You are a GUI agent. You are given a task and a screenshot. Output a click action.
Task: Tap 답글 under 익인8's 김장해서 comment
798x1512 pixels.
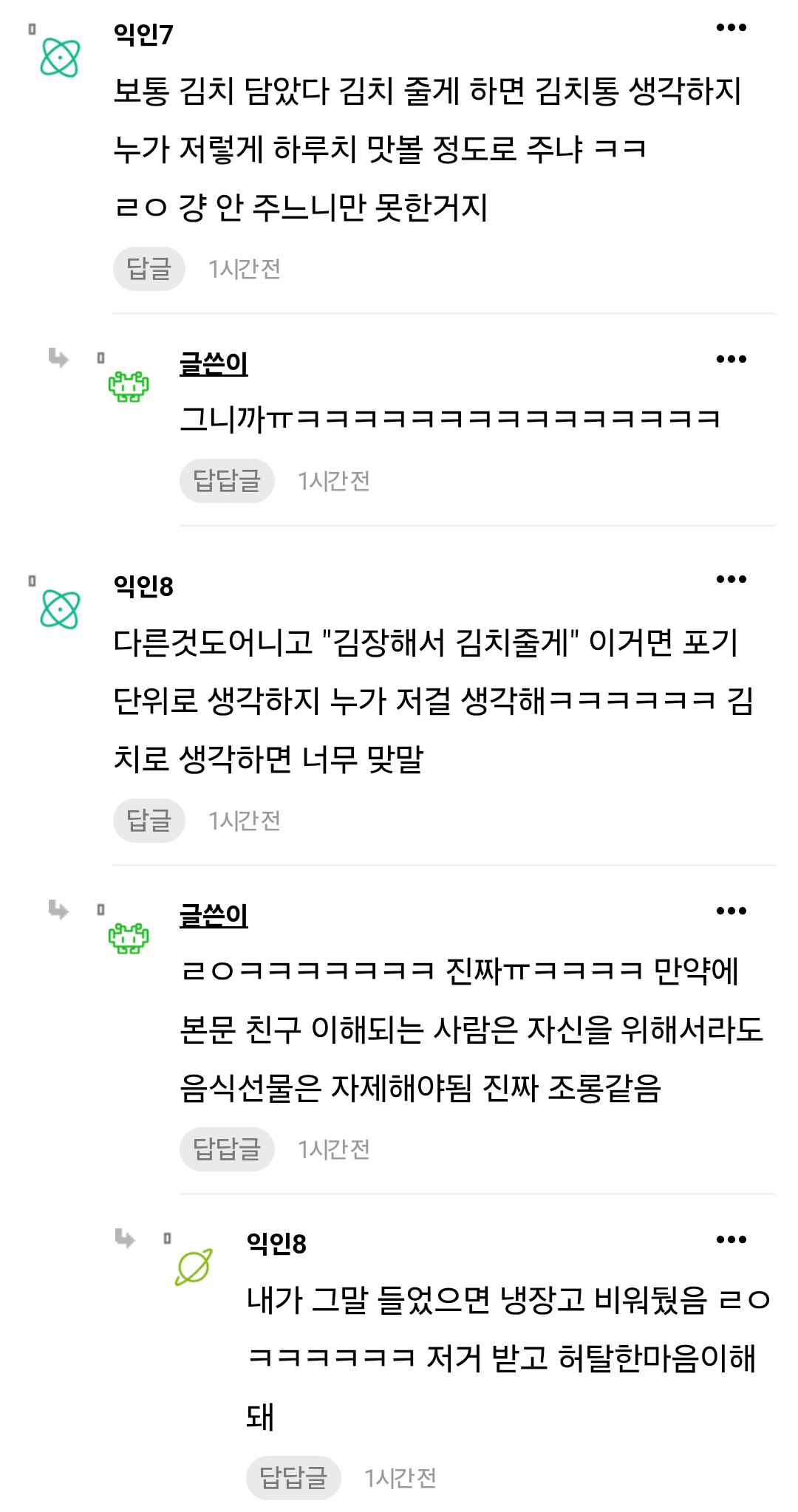click(149, 821)
